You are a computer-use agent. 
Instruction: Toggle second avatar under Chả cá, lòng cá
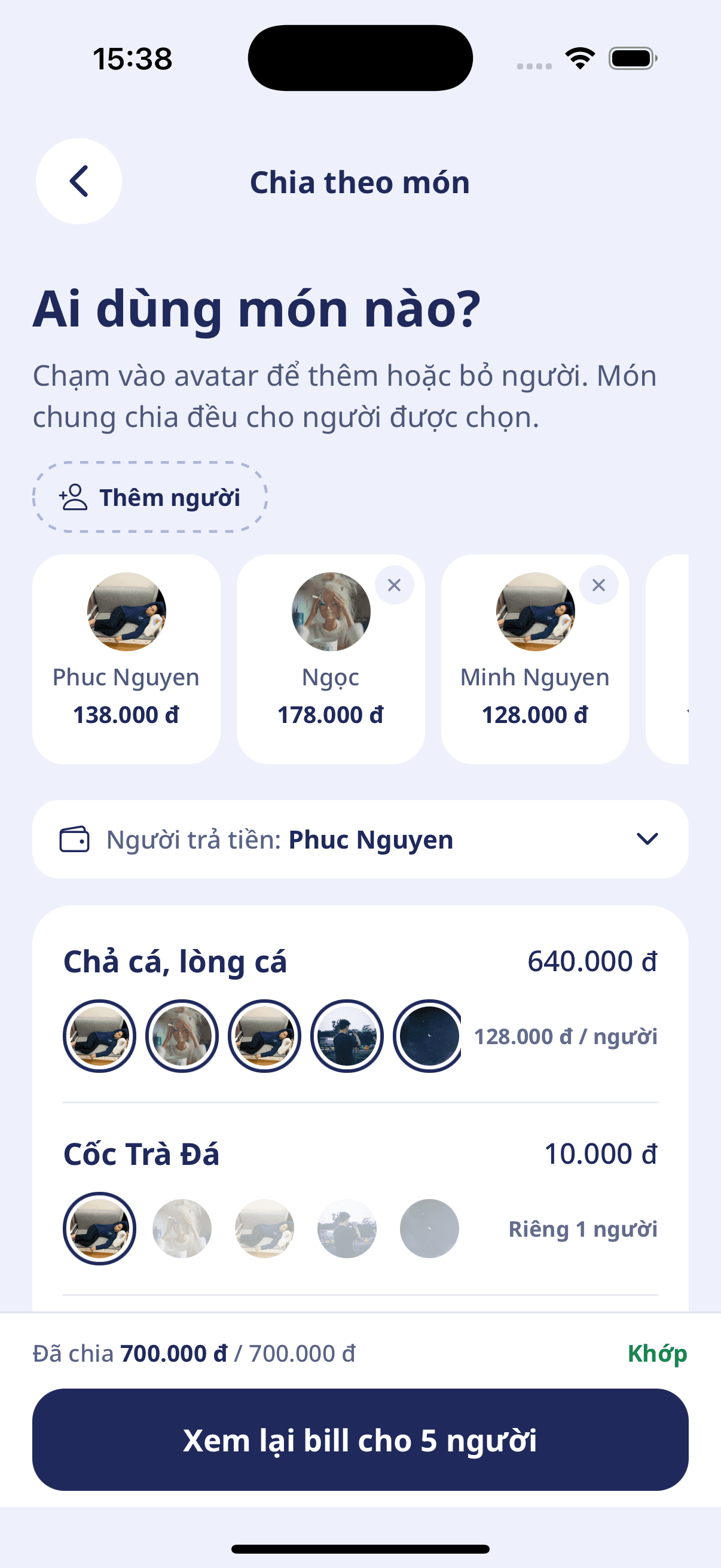pyautogui.click(x=182, y=1036)
